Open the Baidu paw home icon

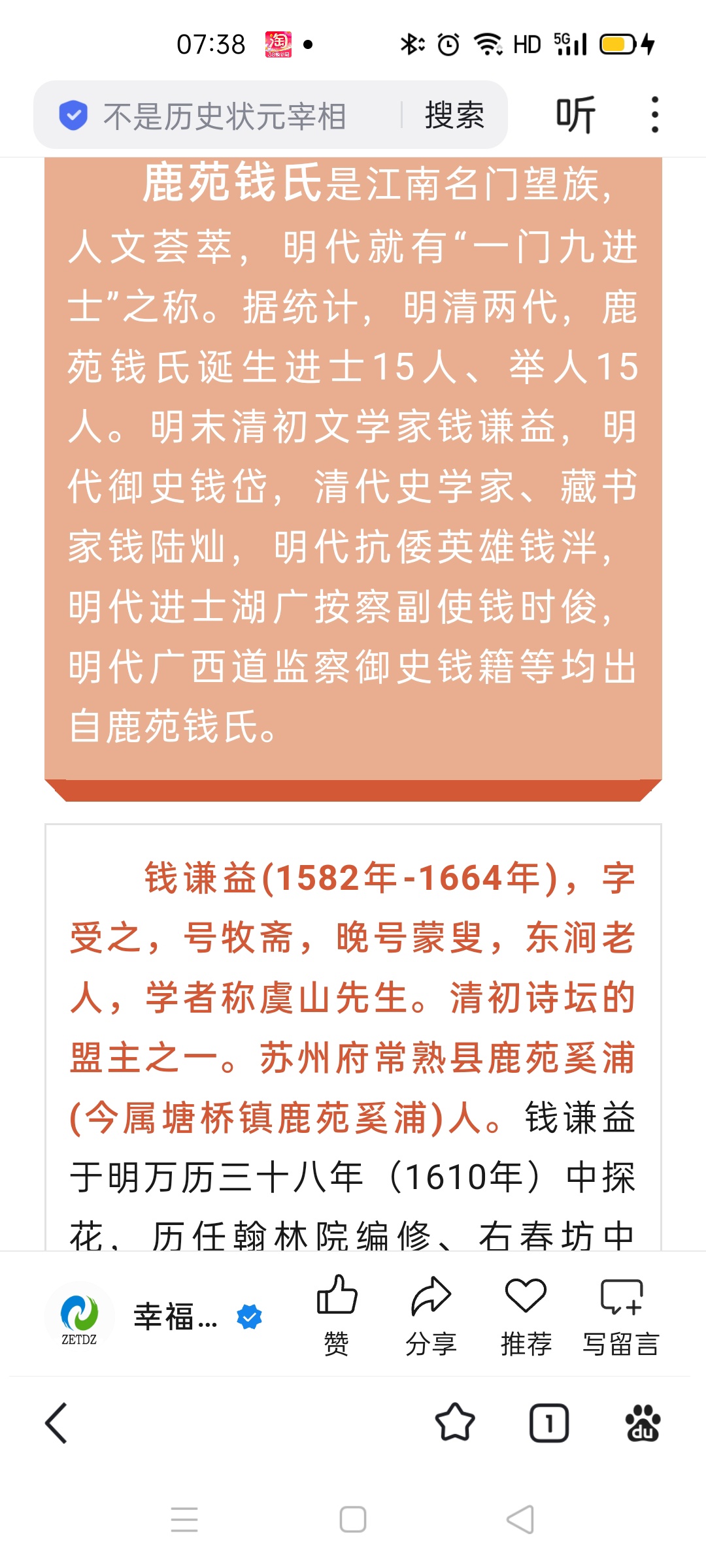(643, 1423)
